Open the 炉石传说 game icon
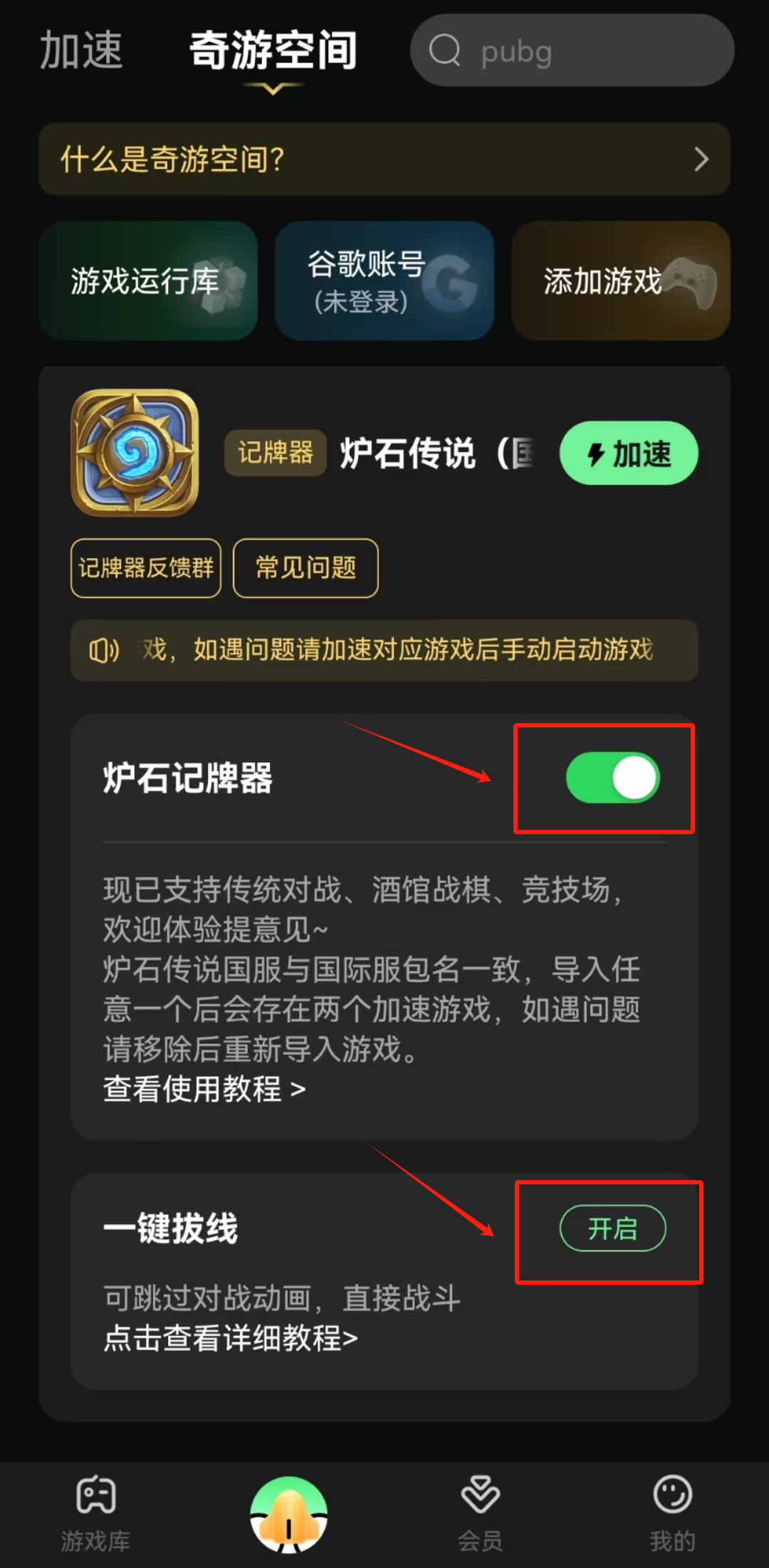769x1568 pixels. pos(135,453)
